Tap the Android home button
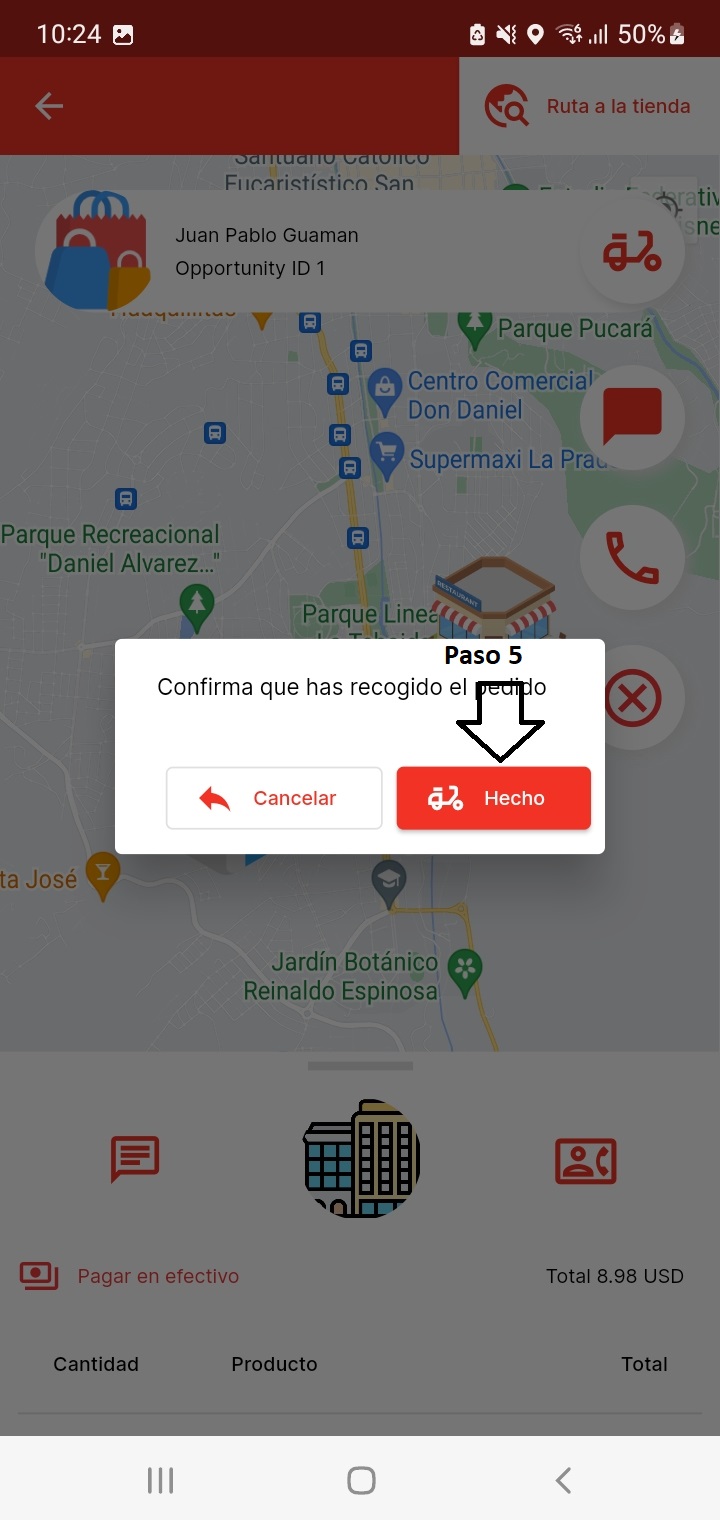Viewport: 720px width, 1520px height. (x=361, y=1480)
